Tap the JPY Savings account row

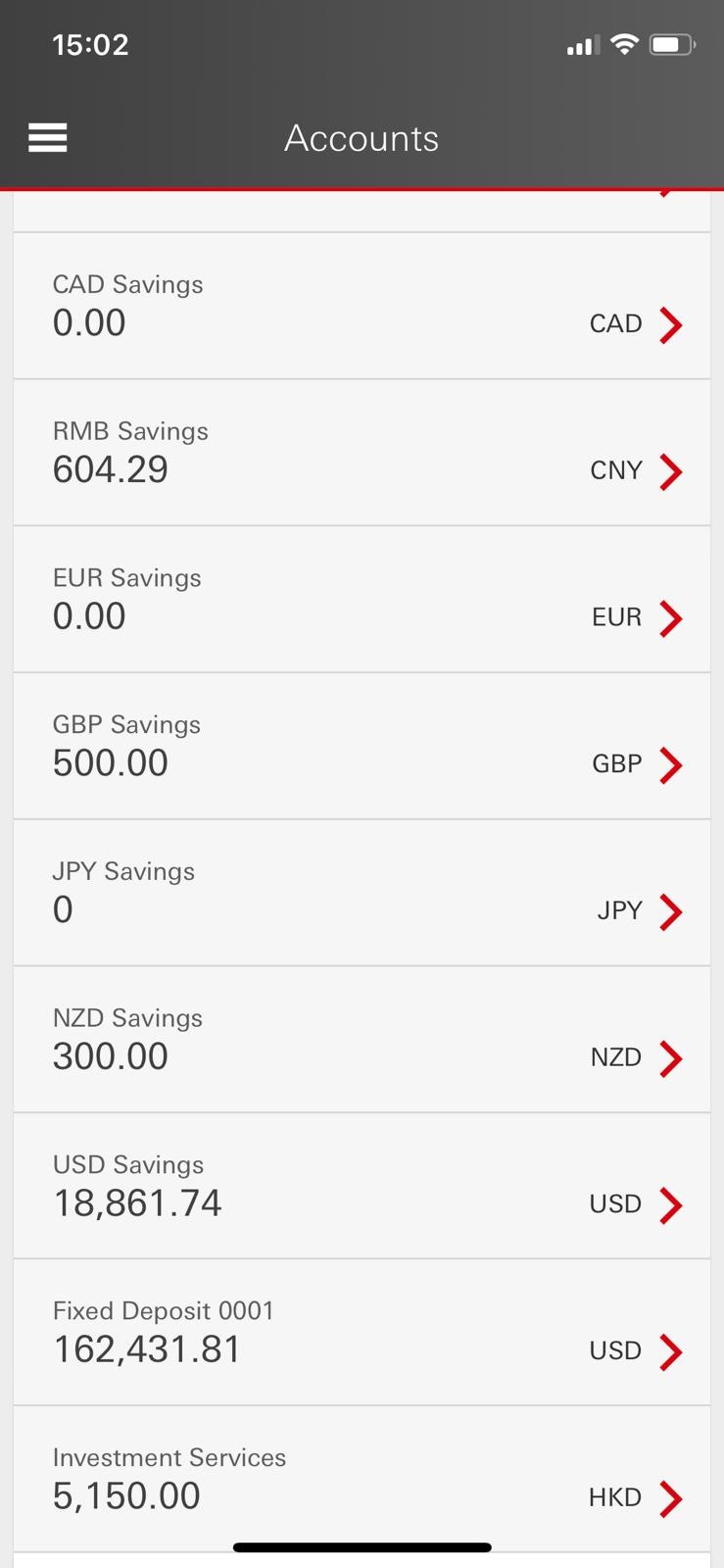(x=362, y=893)
